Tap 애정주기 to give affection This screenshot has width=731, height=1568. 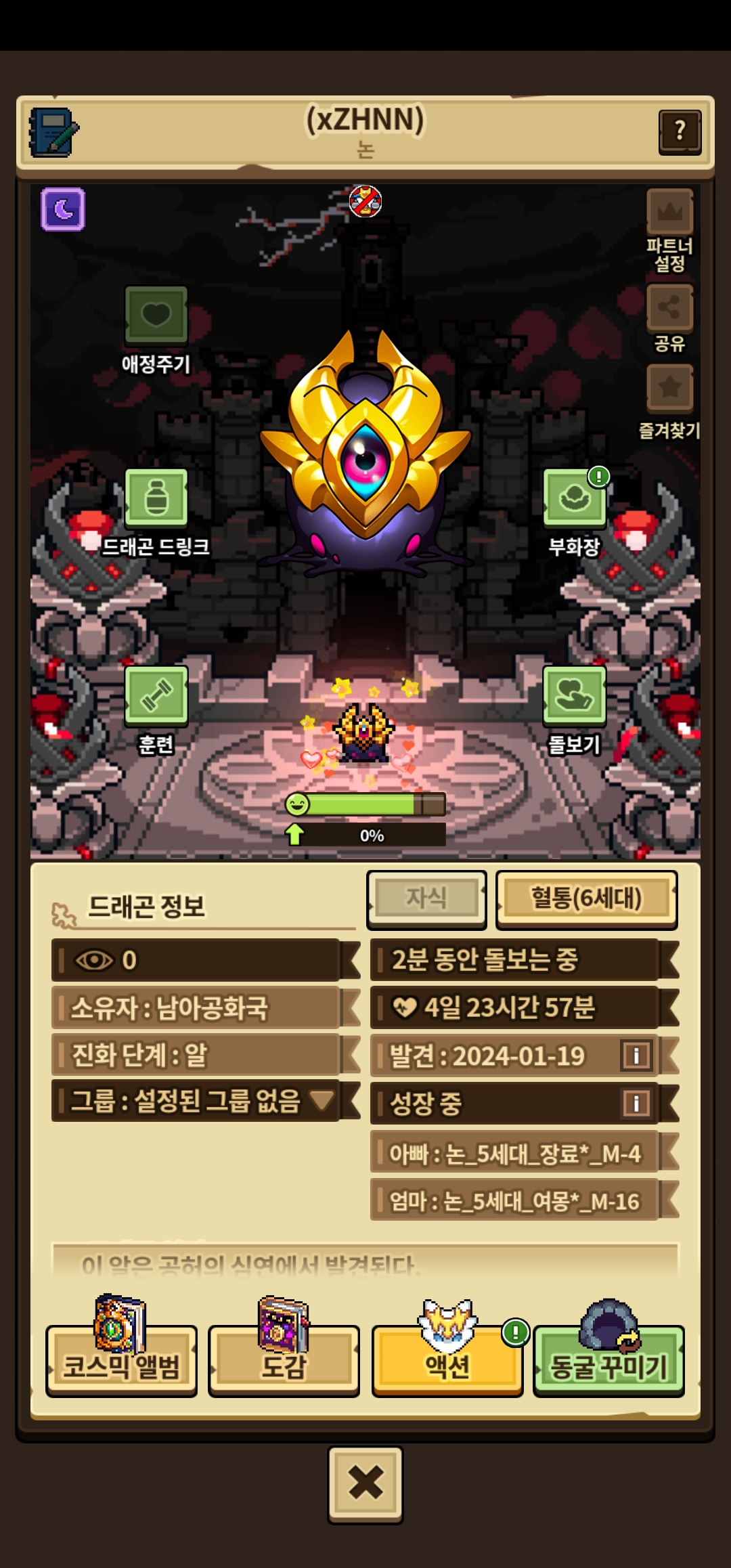156,315
